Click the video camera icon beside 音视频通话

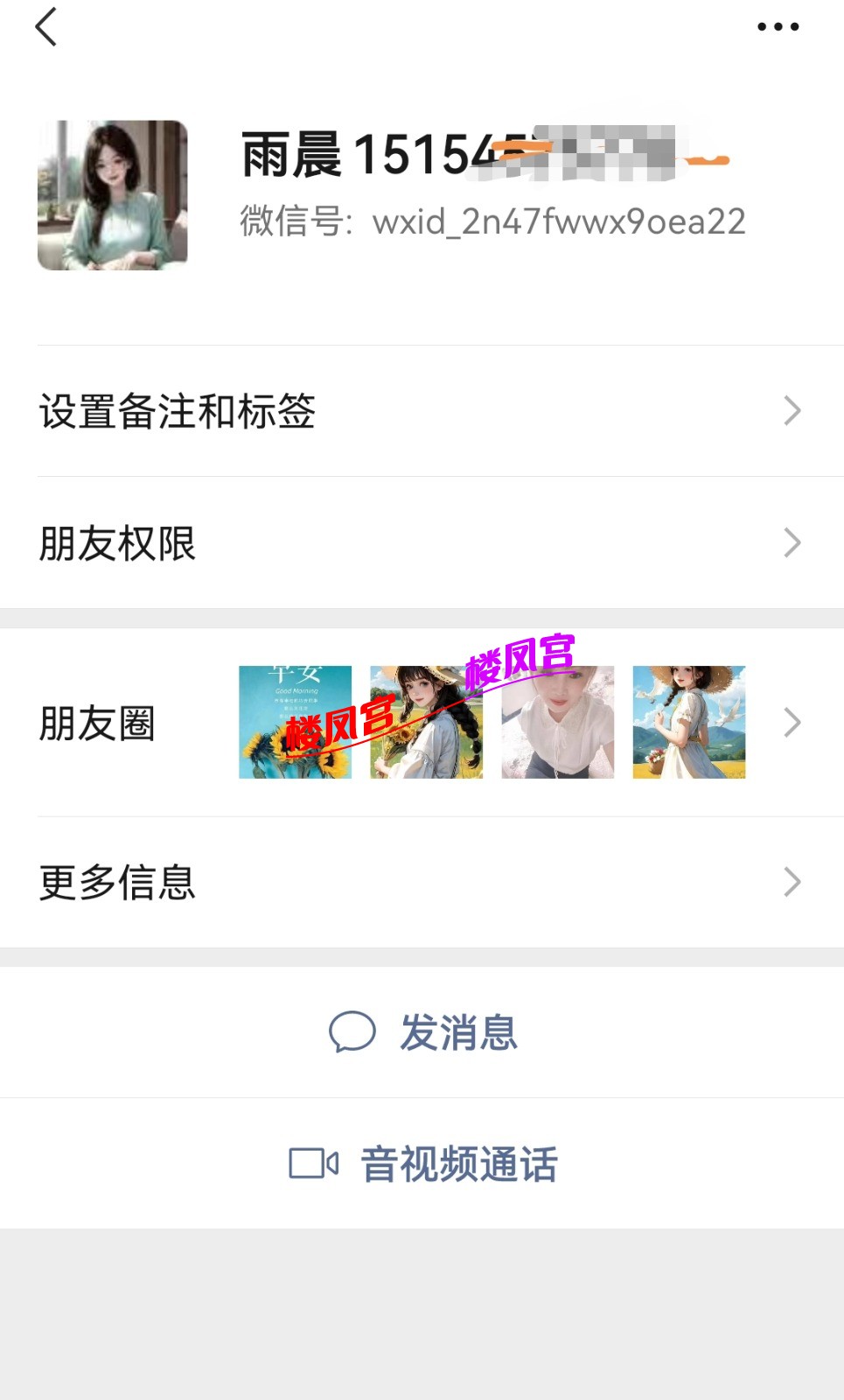coord(313,1163)
